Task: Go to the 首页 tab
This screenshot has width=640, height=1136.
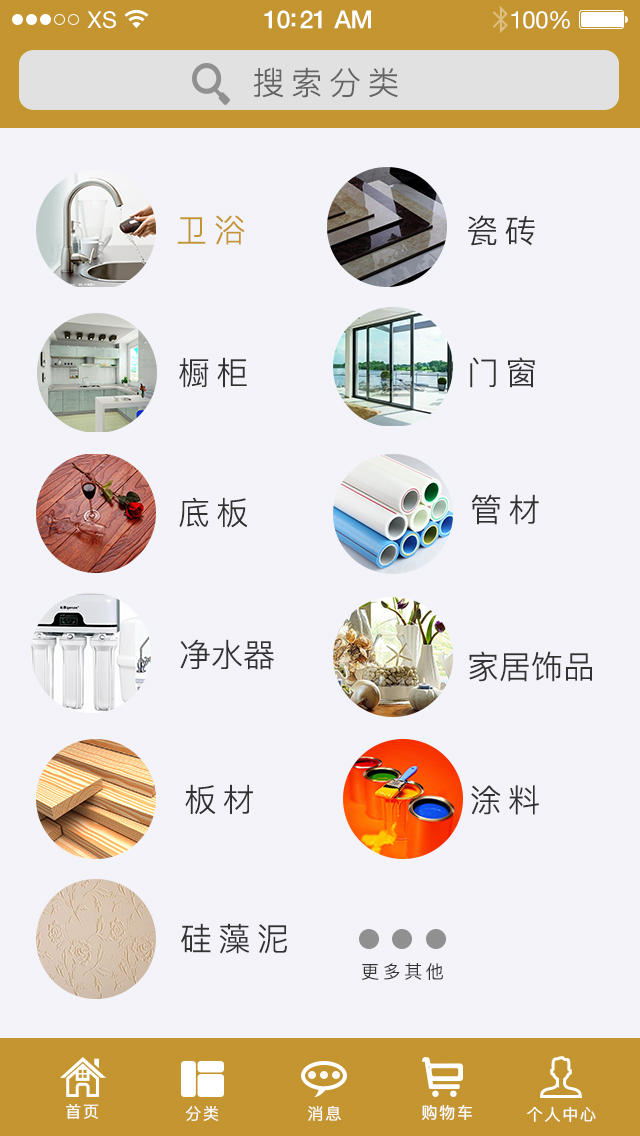Action: pos(82,1088)
